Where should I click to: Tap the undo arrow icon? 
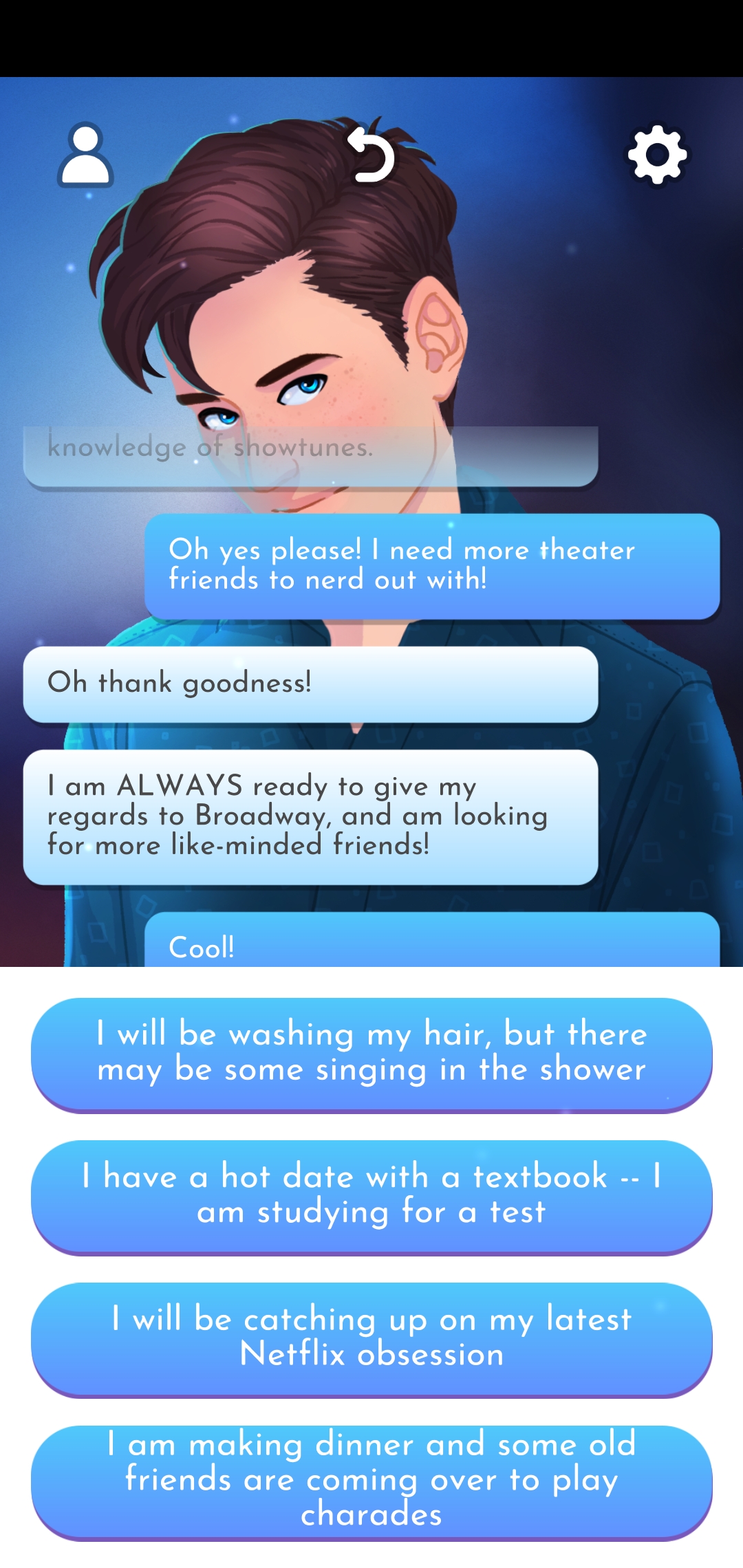pos(371,155)
